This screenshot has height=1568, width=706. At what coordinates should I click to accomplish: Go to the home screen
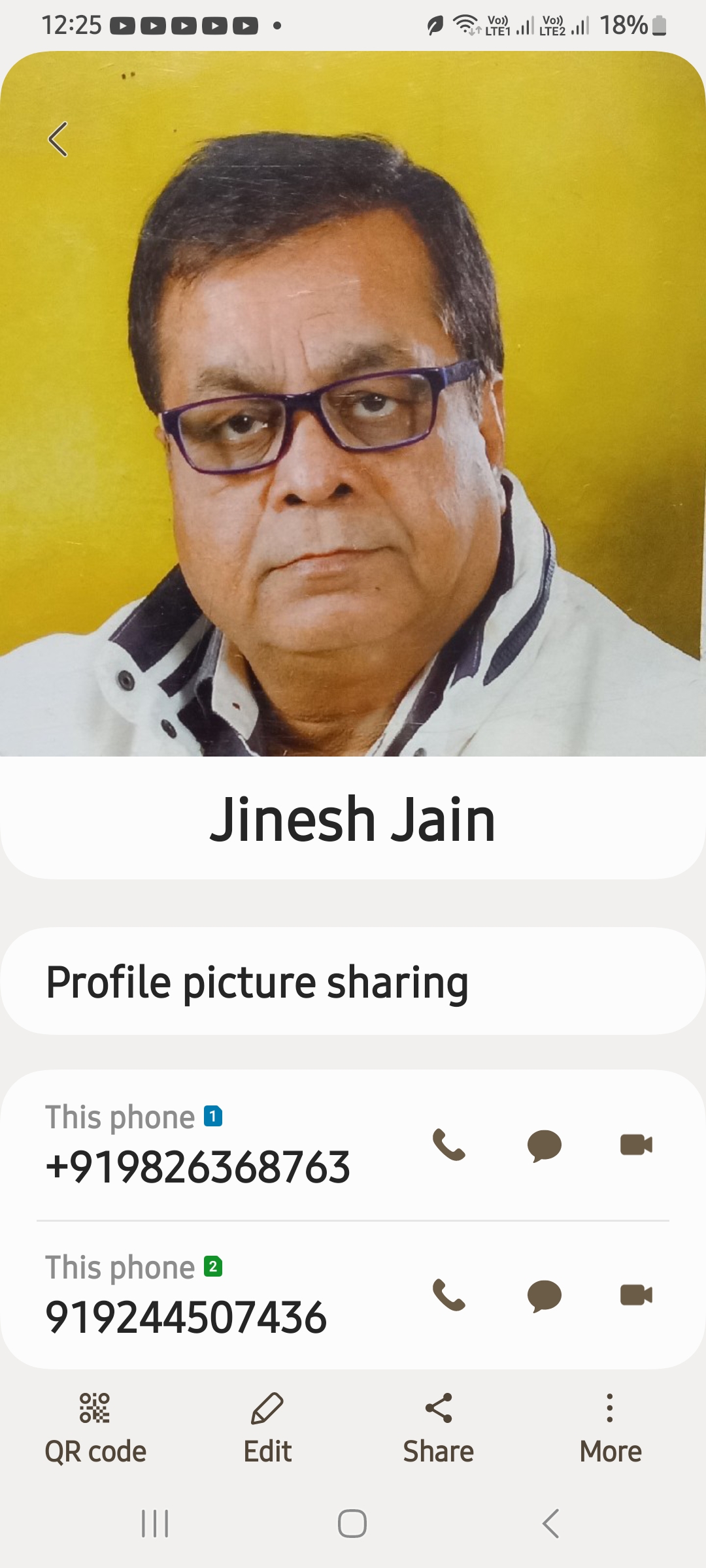point(352,1524)
